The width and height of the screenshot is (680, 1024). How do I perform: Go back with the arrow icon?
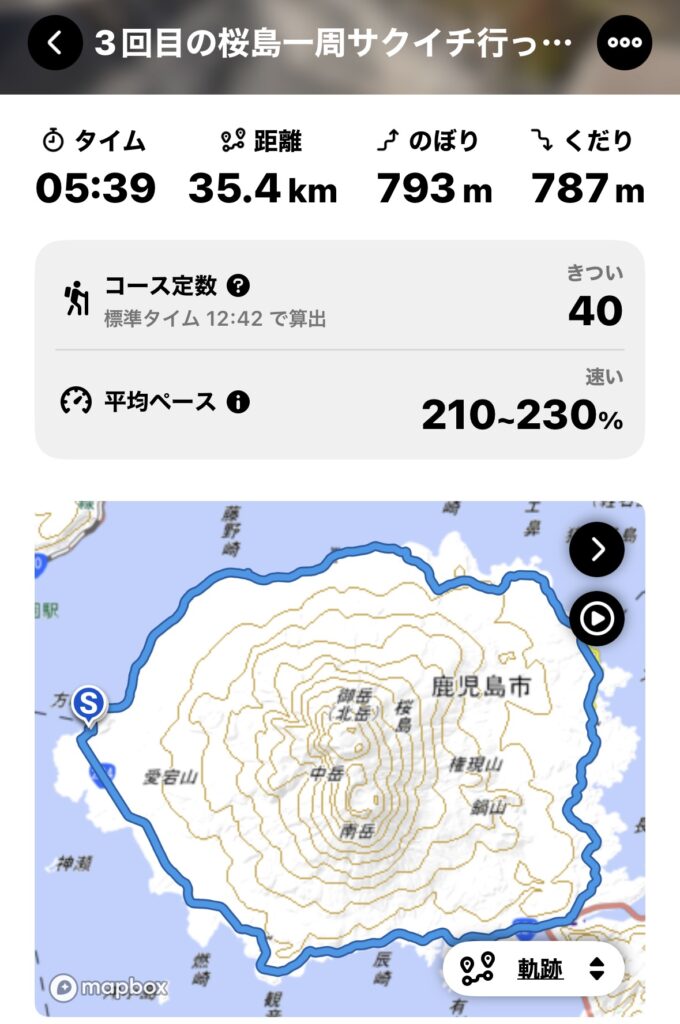(55, 43)
